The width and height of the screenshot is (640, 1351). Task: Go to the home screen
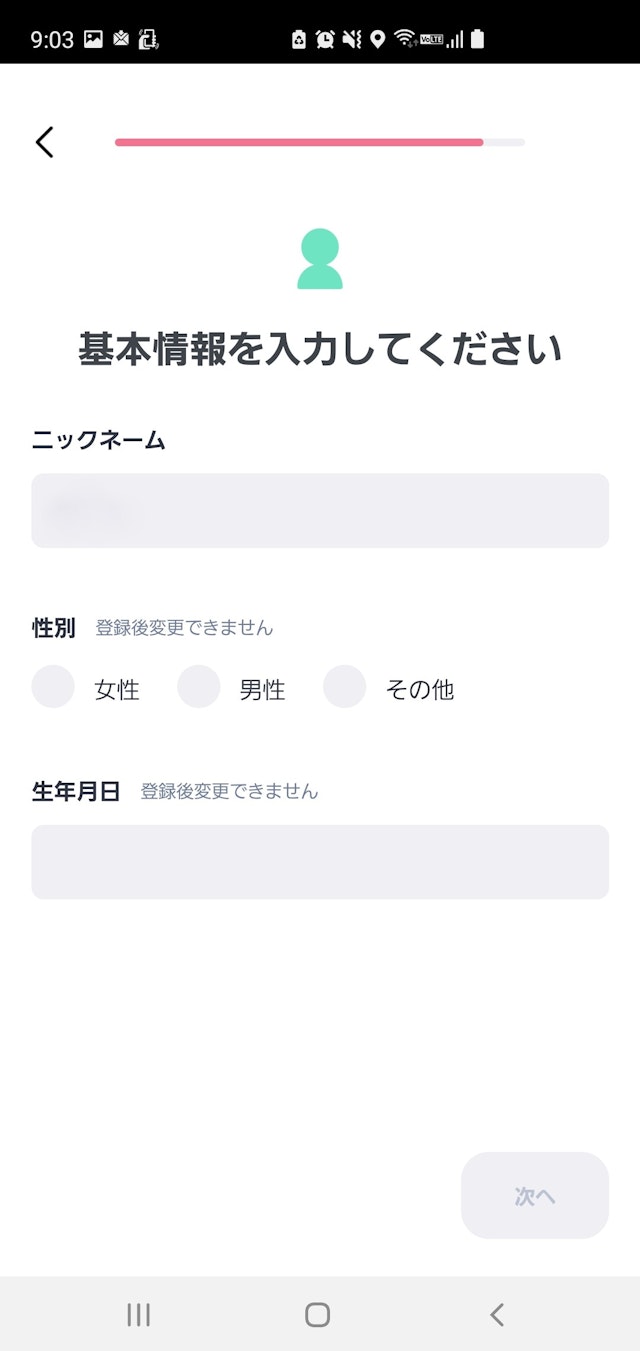pos(318,1315)
